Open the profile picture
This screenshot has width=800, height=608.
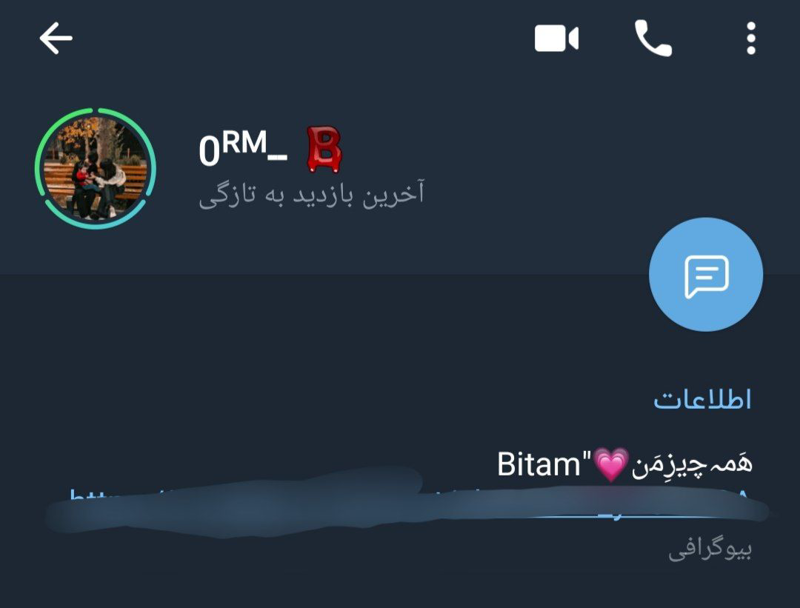coord(95,167)
